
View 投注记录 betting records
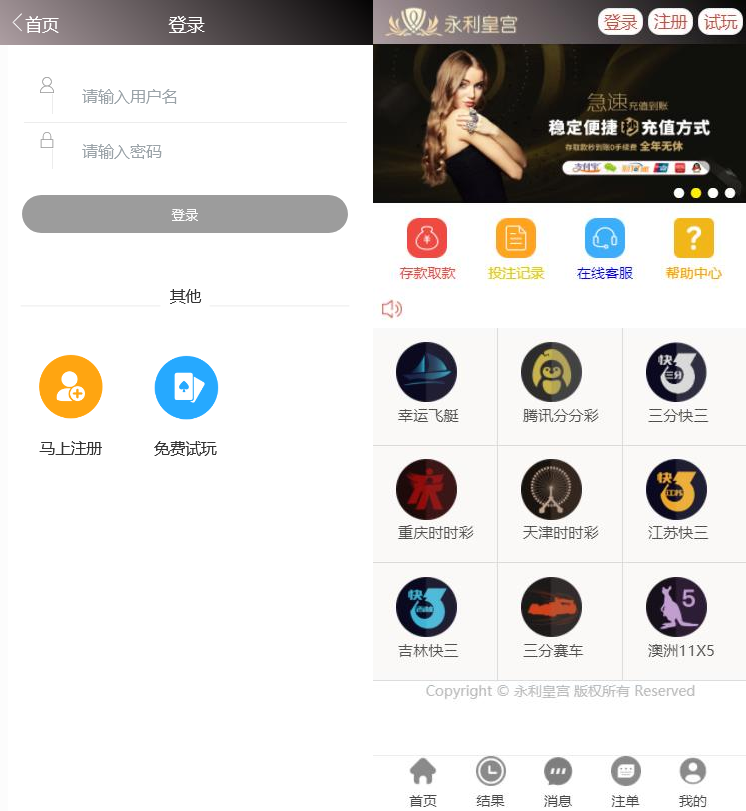(516, 250)
